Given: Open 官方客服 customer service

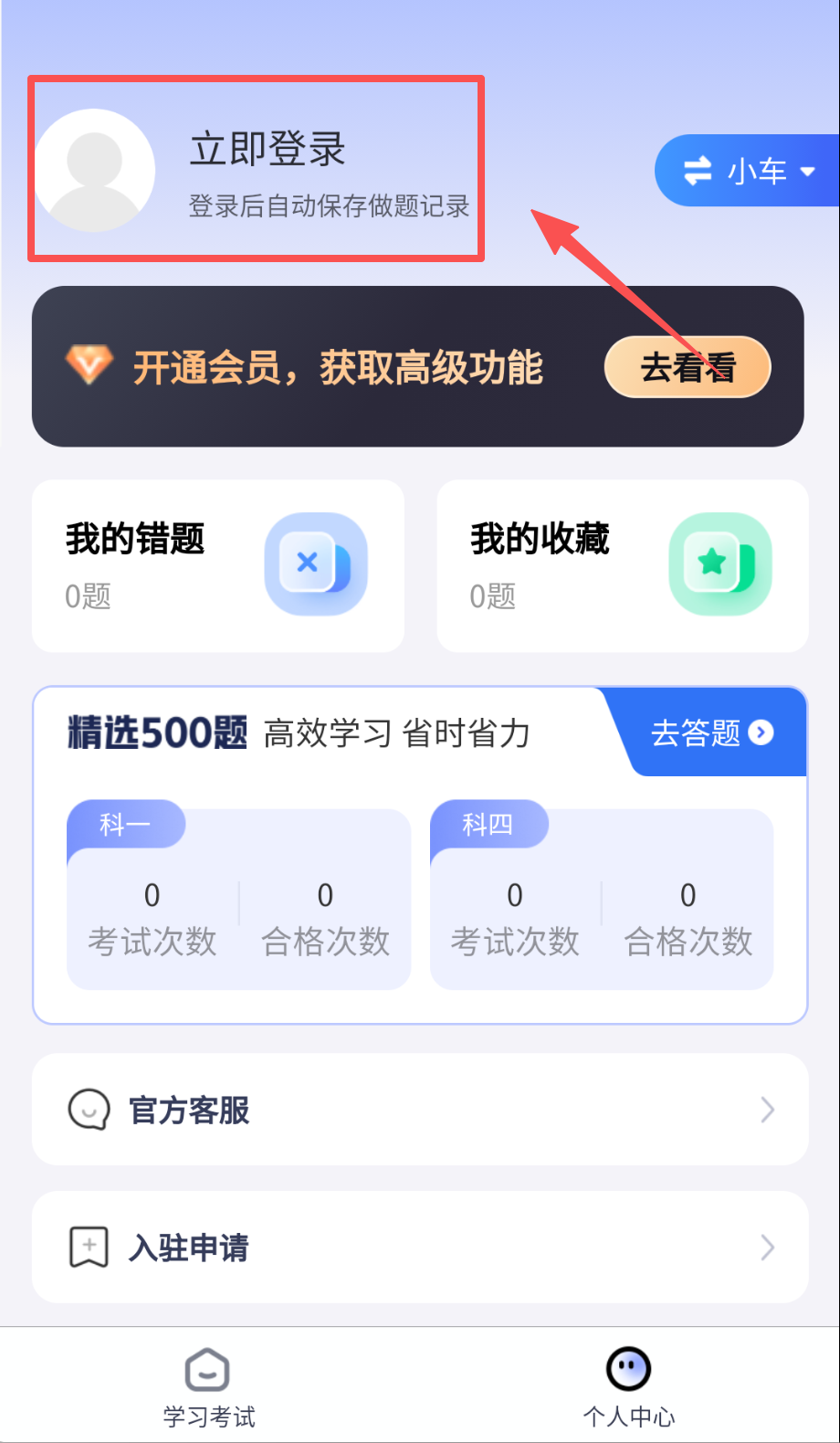Looking at the screenshot, I should (x=420, y=1110).
